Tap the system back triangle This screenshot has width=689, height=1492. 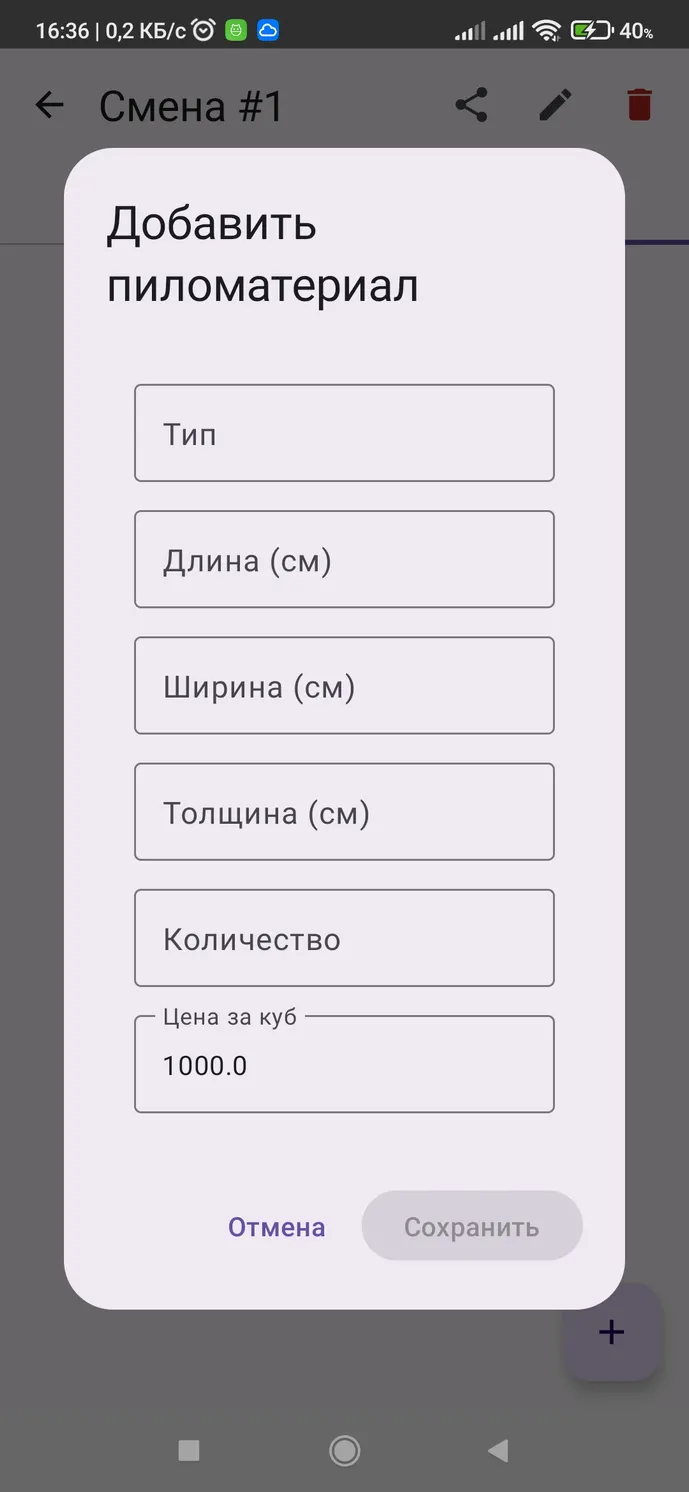(498, 1450)
